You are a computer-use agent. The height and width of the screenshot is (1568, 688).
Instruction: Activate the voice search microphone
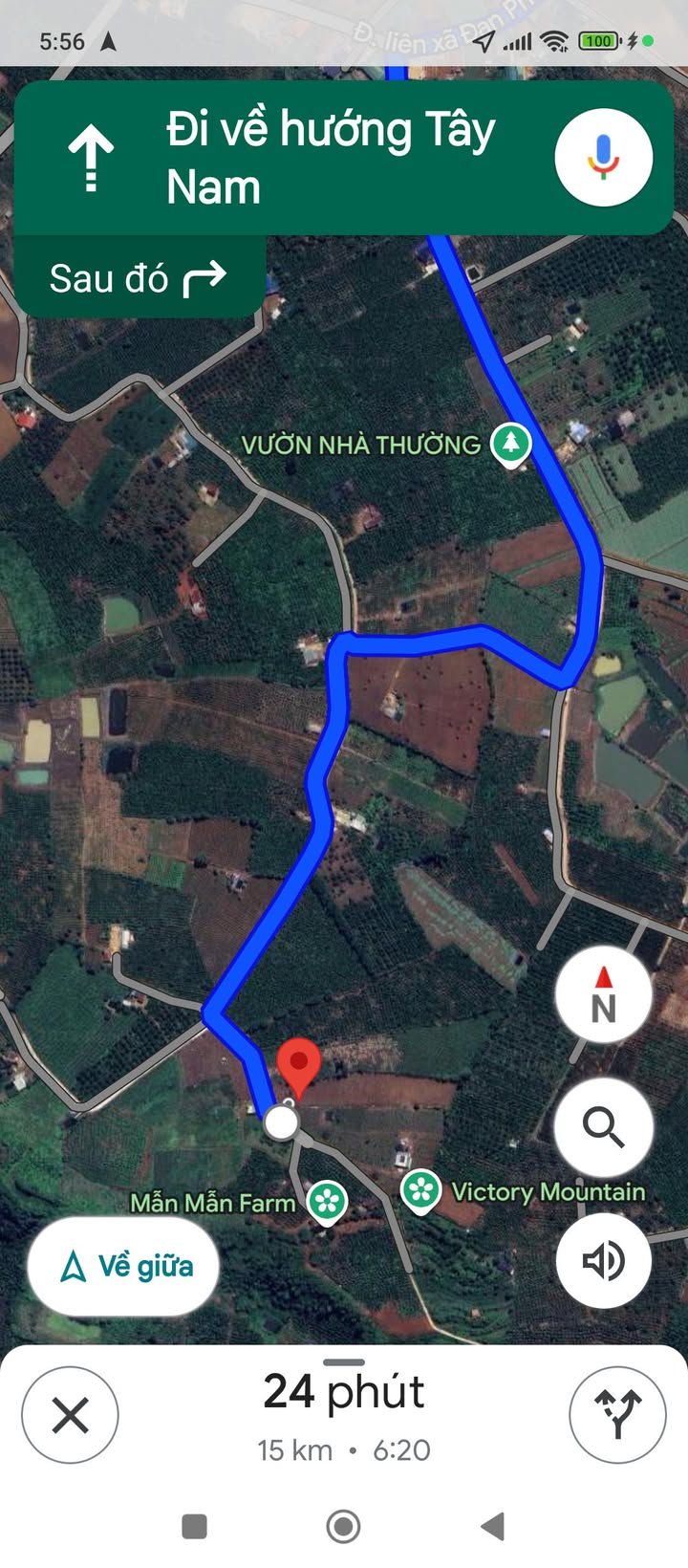click(603, 158)
